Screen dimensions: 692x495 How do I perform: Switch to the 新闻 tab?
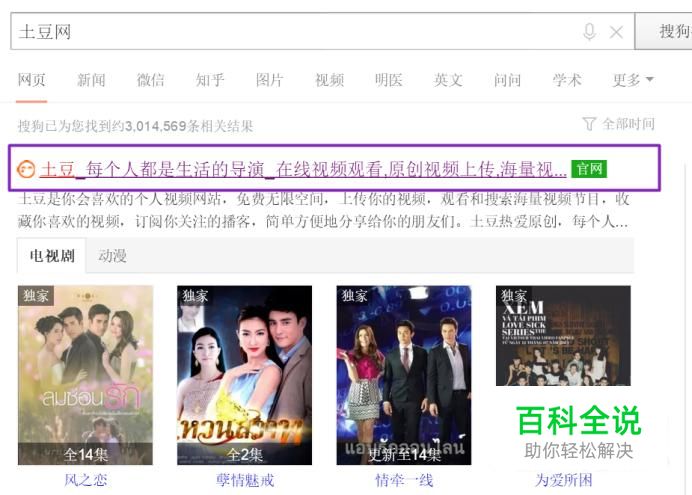[x=91, y=80]
